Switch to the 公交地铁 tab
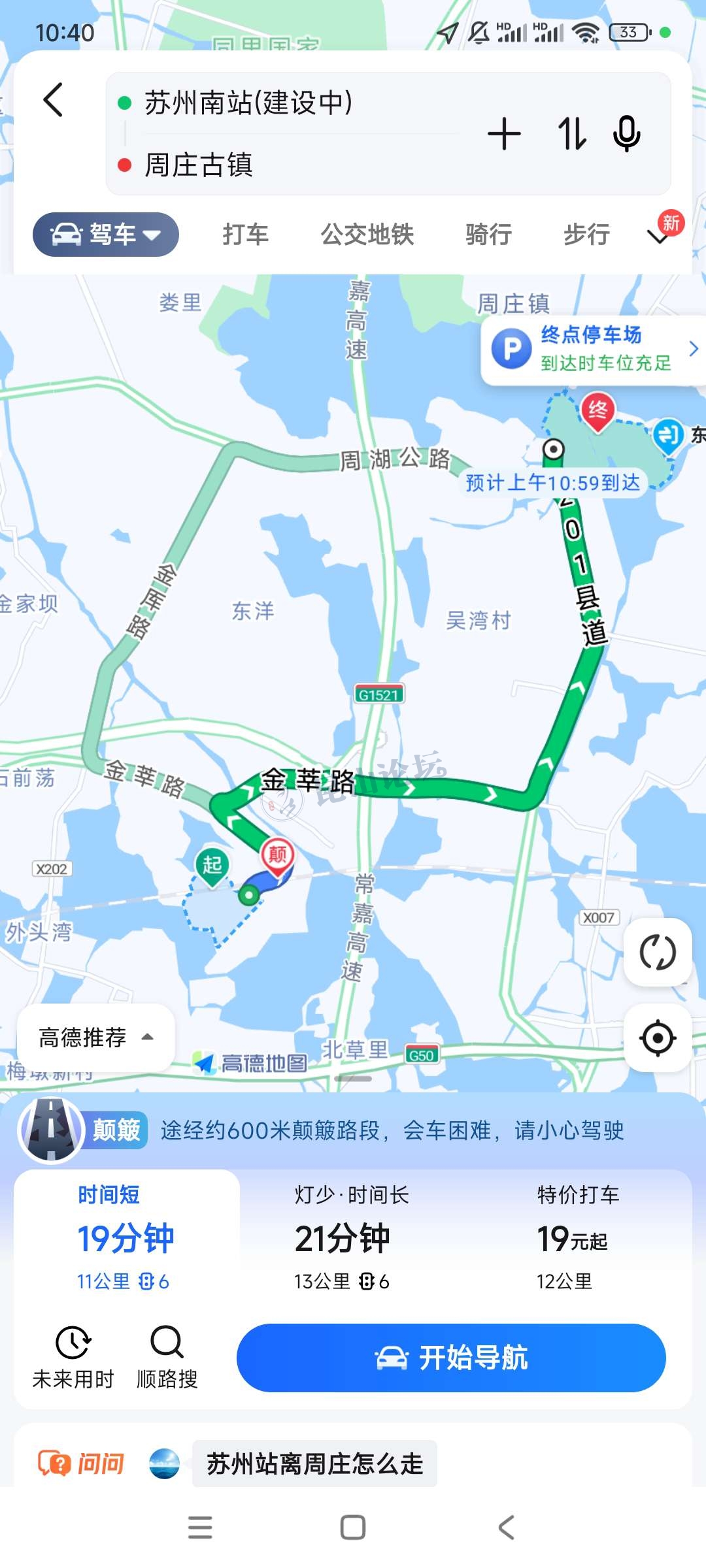The width and height of the screenshot is (706, 1568). point(367,234)
